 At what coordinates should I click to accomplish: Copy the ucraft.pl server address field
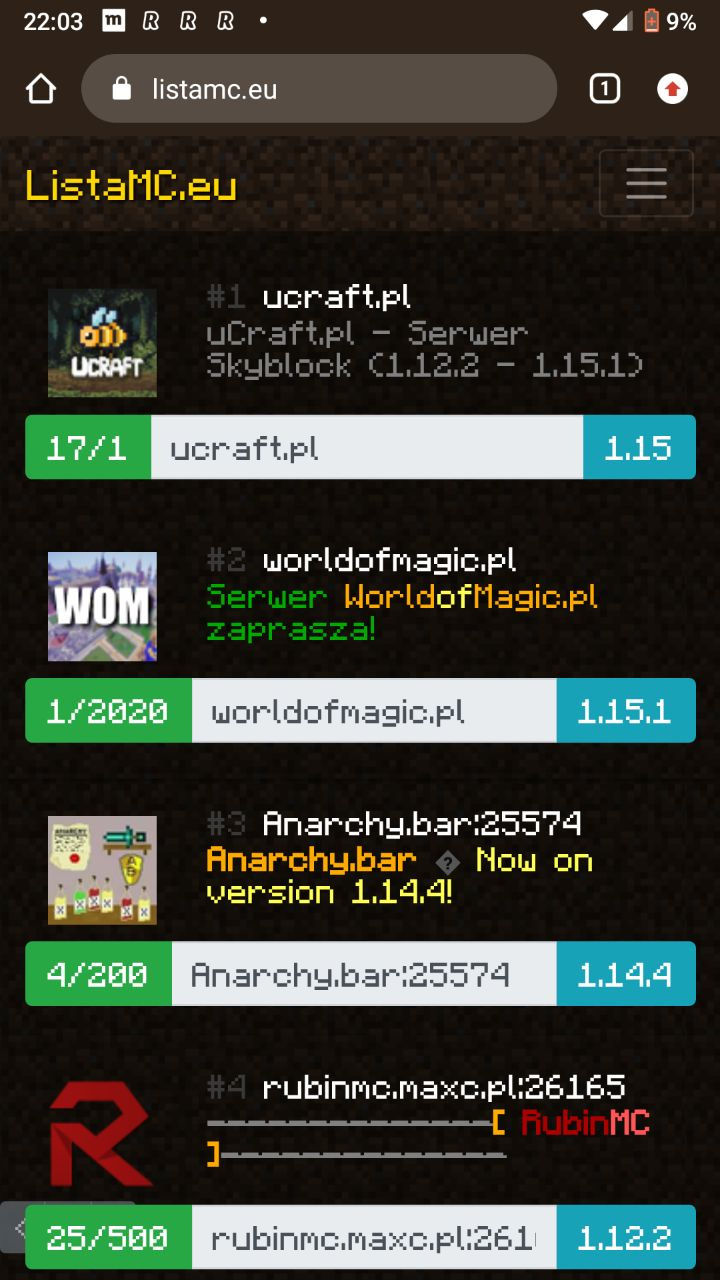click(x=366, y=448)
